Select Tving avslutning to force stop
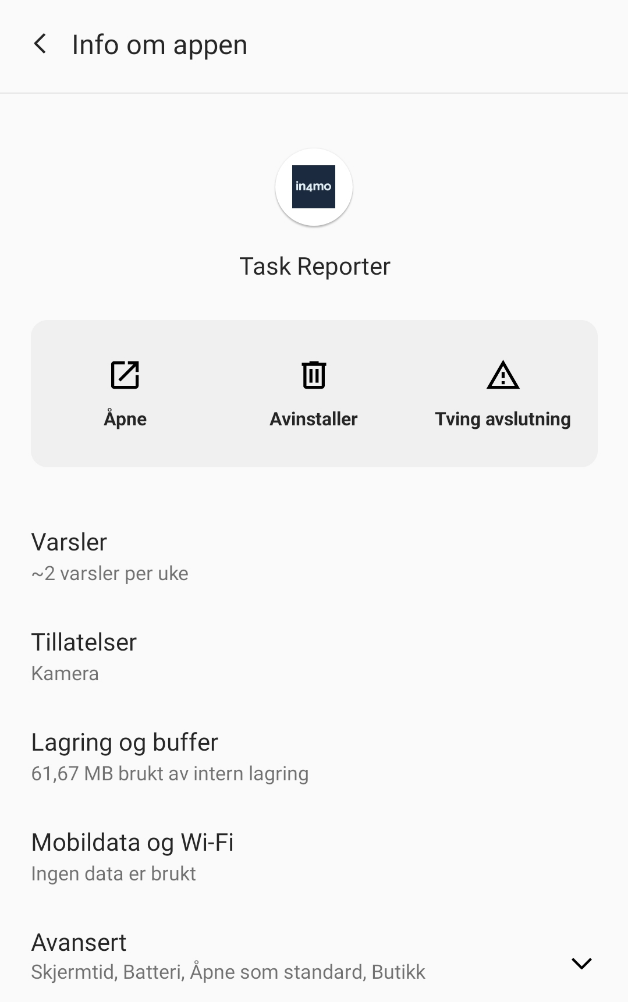This screenshot has width=628, height=1002. [x=502, y=393]
